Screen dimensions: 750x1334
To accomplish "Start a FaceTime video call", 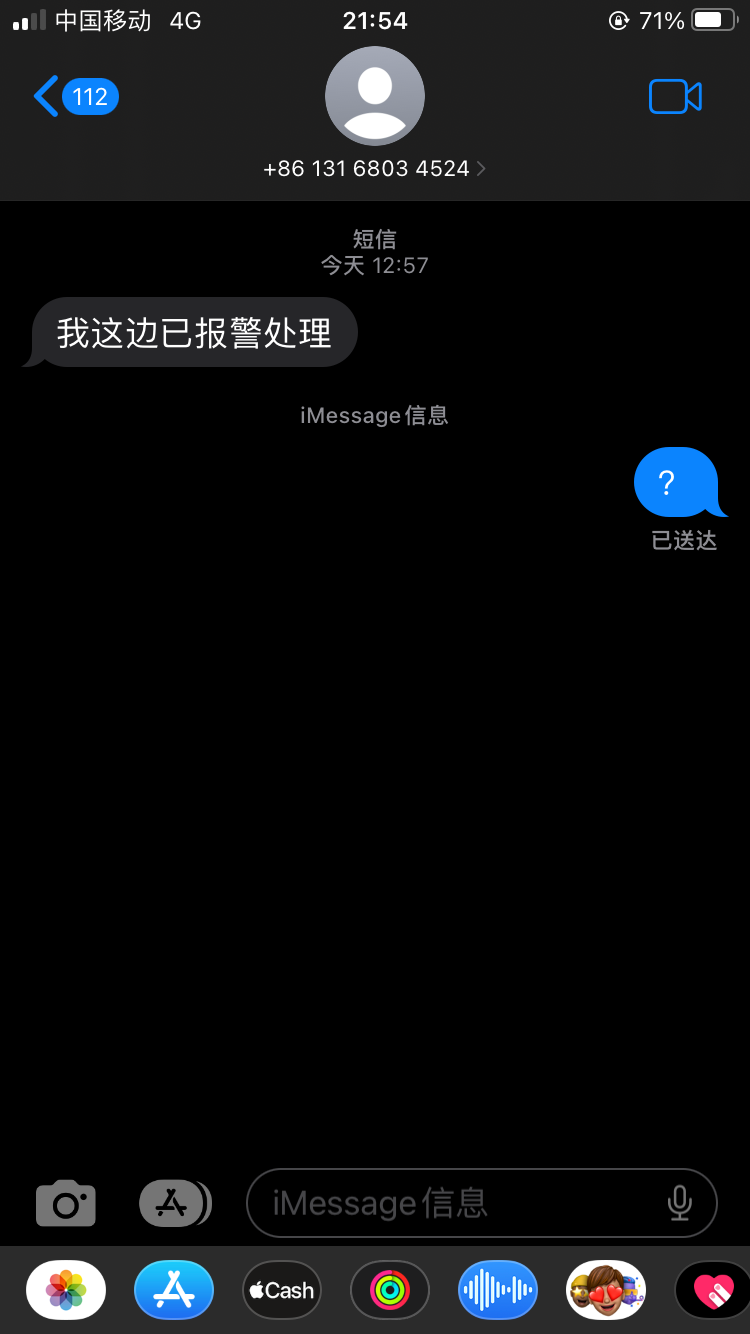I will point(675,97).
